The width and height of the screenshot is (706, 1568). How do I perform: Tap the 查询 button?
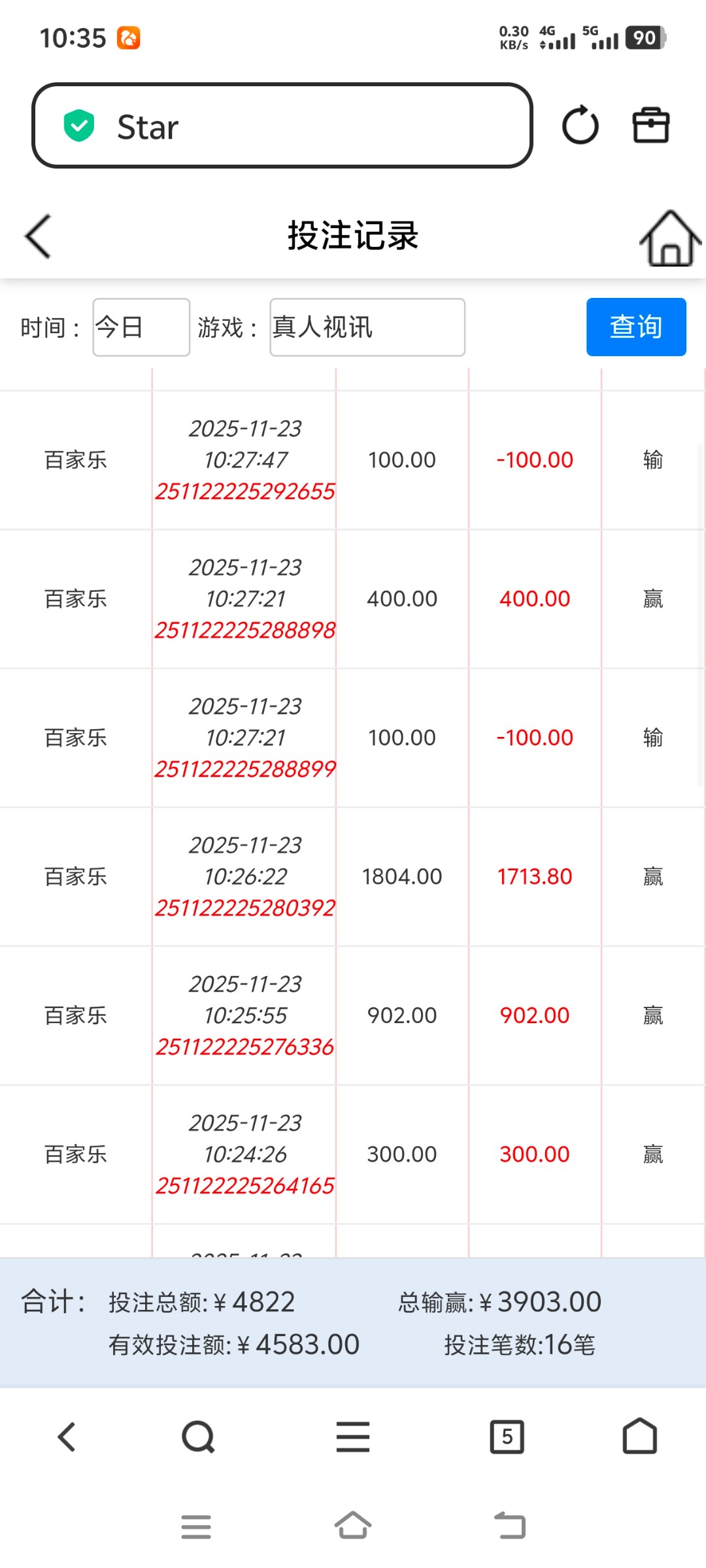(635, 327)
